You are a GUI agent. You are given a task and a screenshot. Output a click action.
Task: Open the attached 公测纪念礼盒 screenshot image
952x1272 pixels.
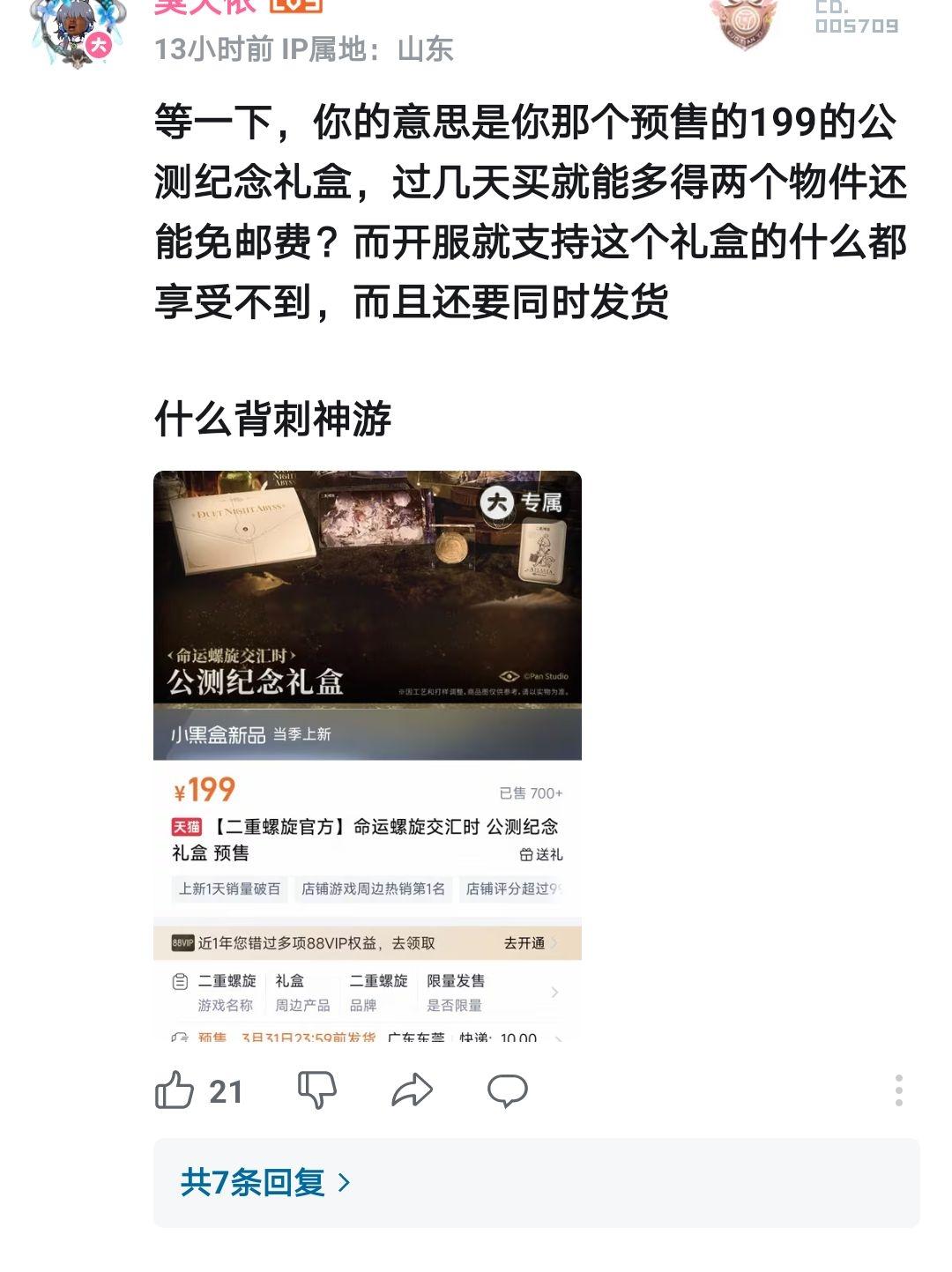[367, 756]
